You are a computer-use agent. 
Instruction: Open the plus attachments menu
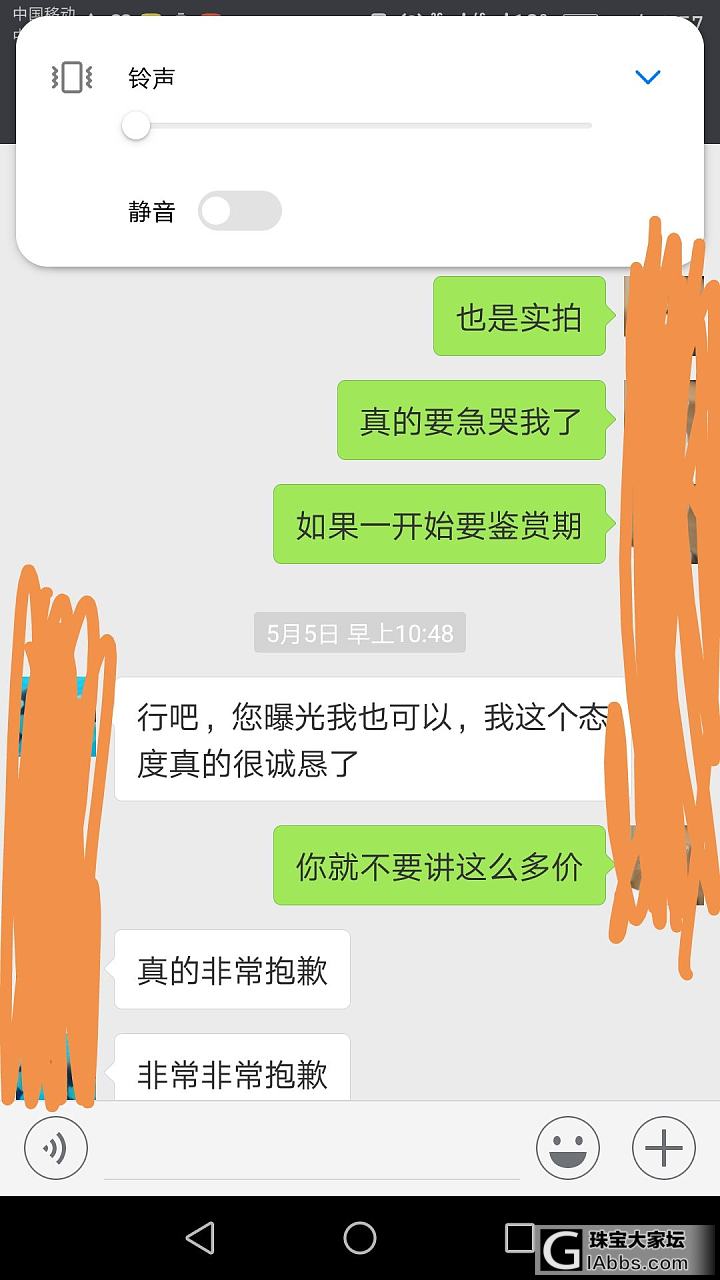coord(664,1148)
